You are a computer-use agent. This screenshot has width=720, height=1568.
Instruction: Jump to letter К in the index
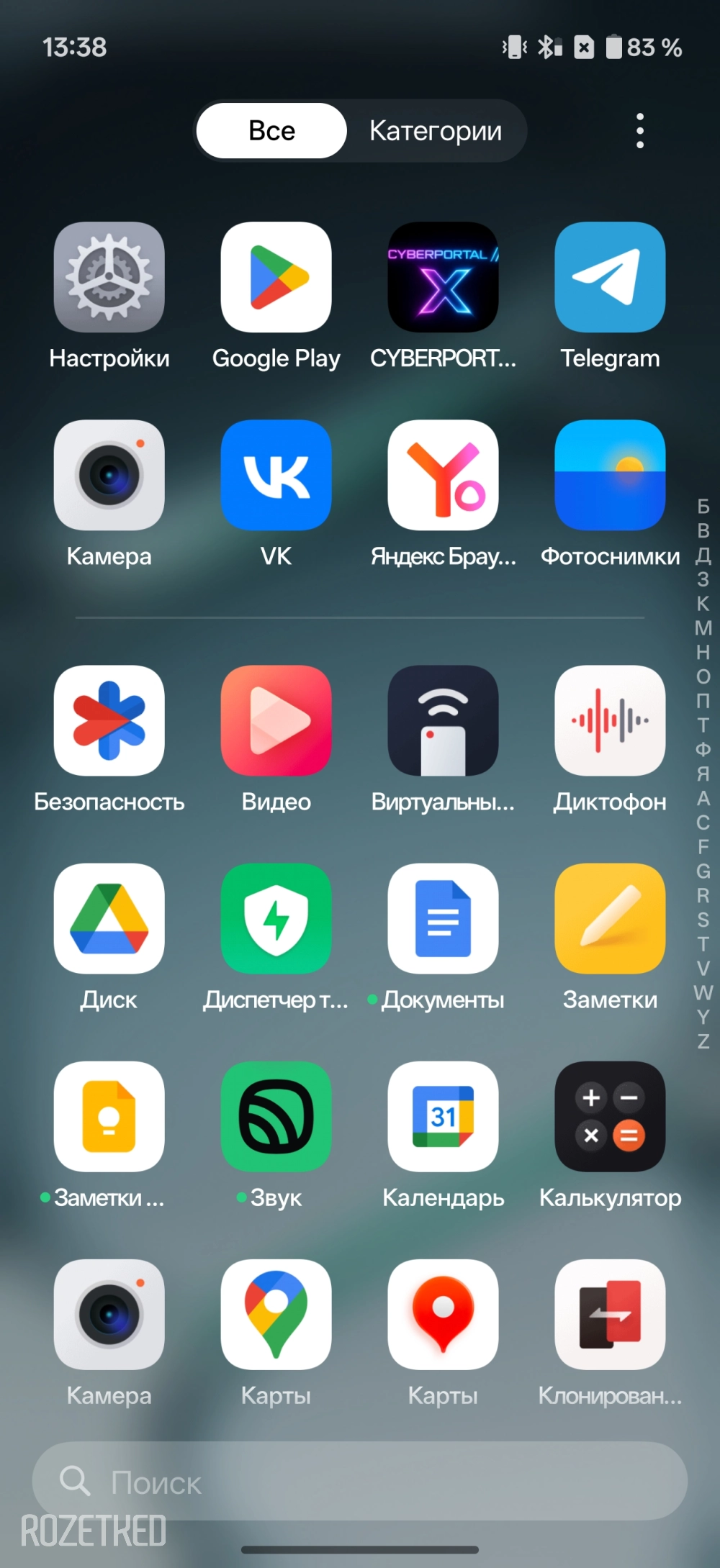tap(703, 604)
